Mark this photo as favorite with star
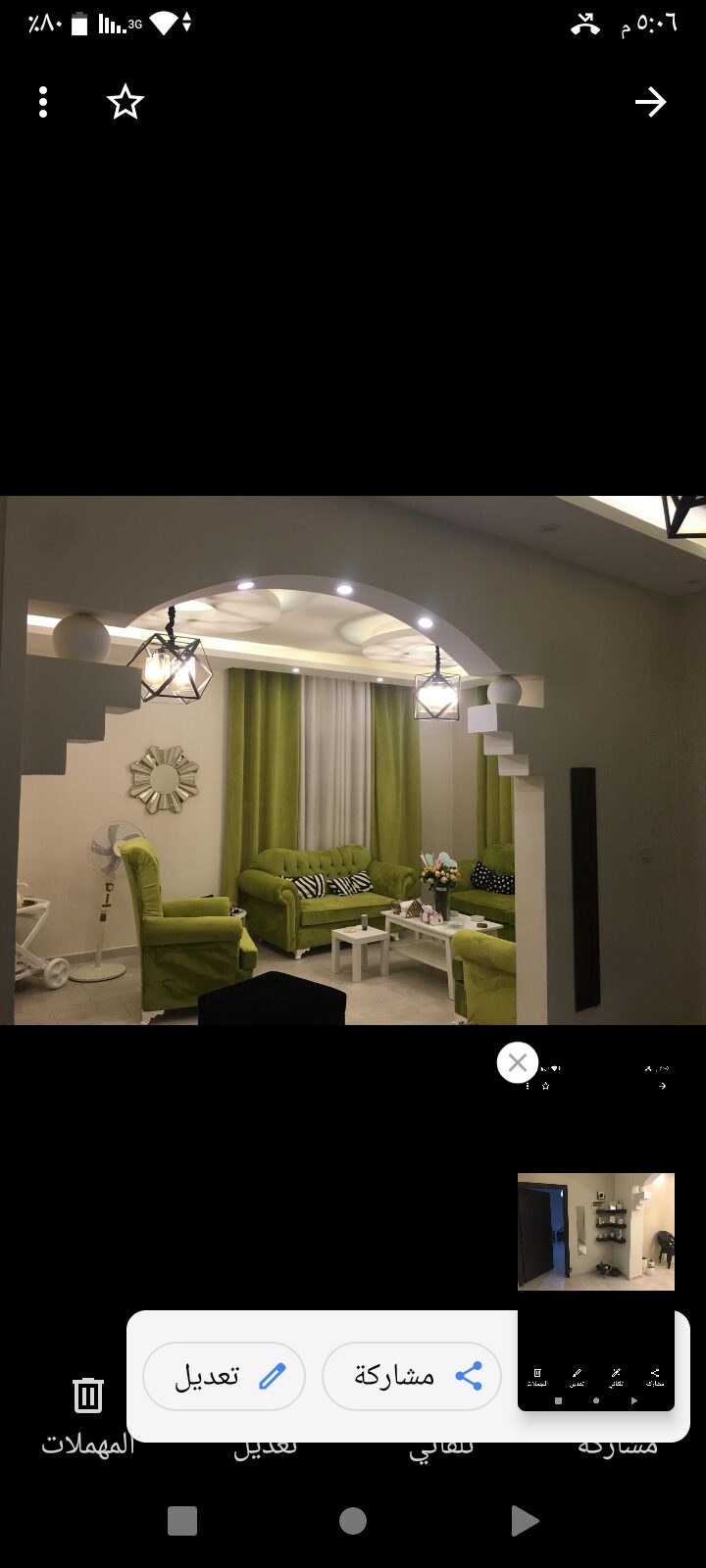 point(126,102)
